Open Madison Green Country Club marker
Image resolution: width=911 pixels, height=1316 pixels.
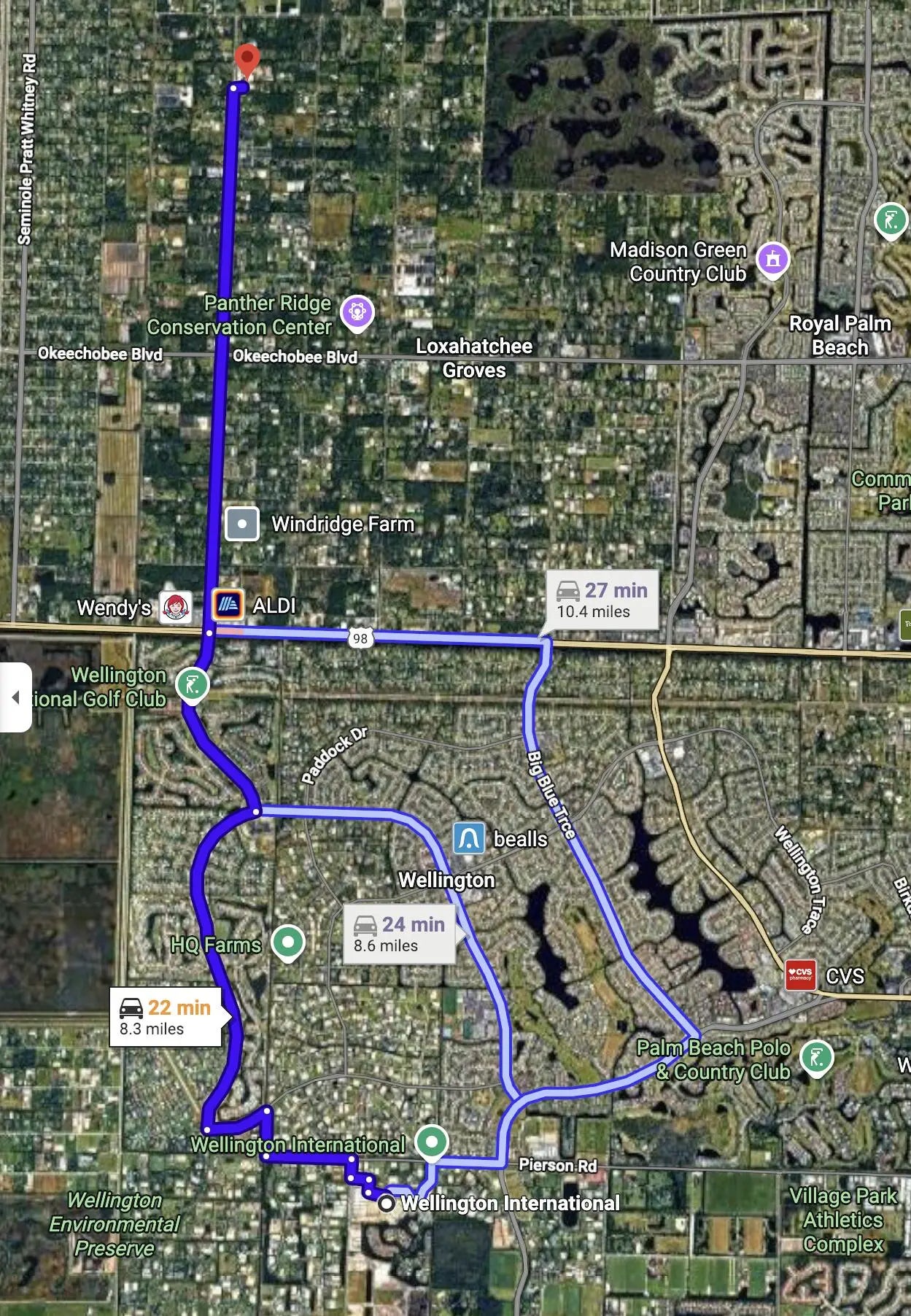(772, 259)
